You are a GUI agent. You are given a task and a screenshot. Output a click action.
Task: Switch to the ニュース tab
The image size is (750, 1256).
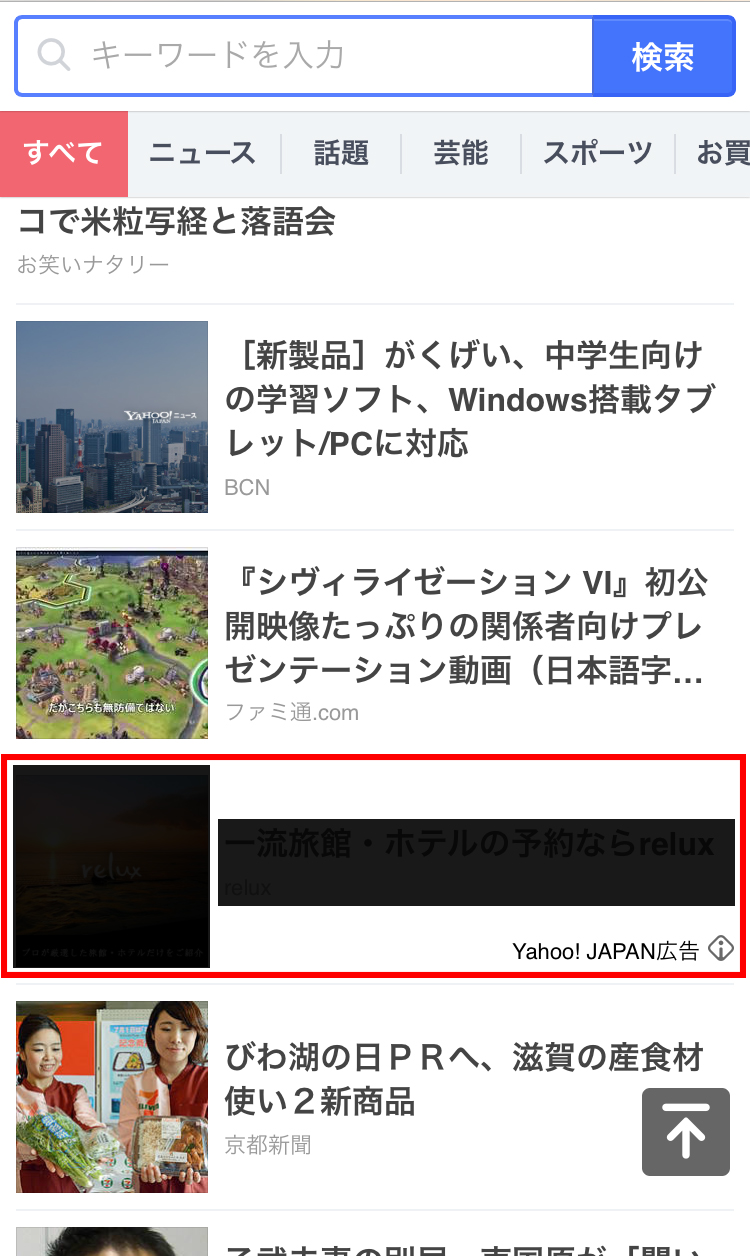click(x=201, y=153)
